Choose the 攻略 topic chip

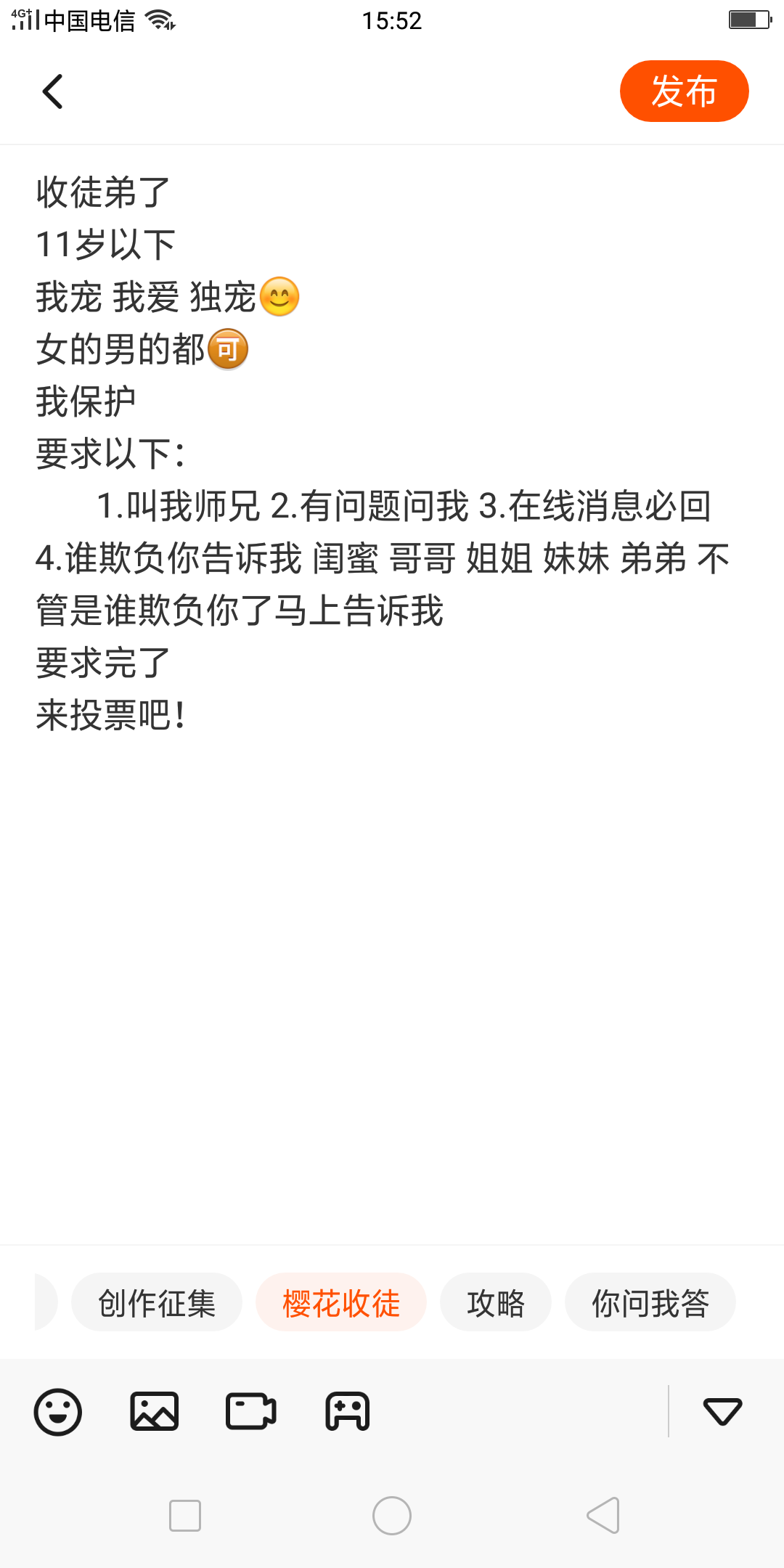(496, 1302)
